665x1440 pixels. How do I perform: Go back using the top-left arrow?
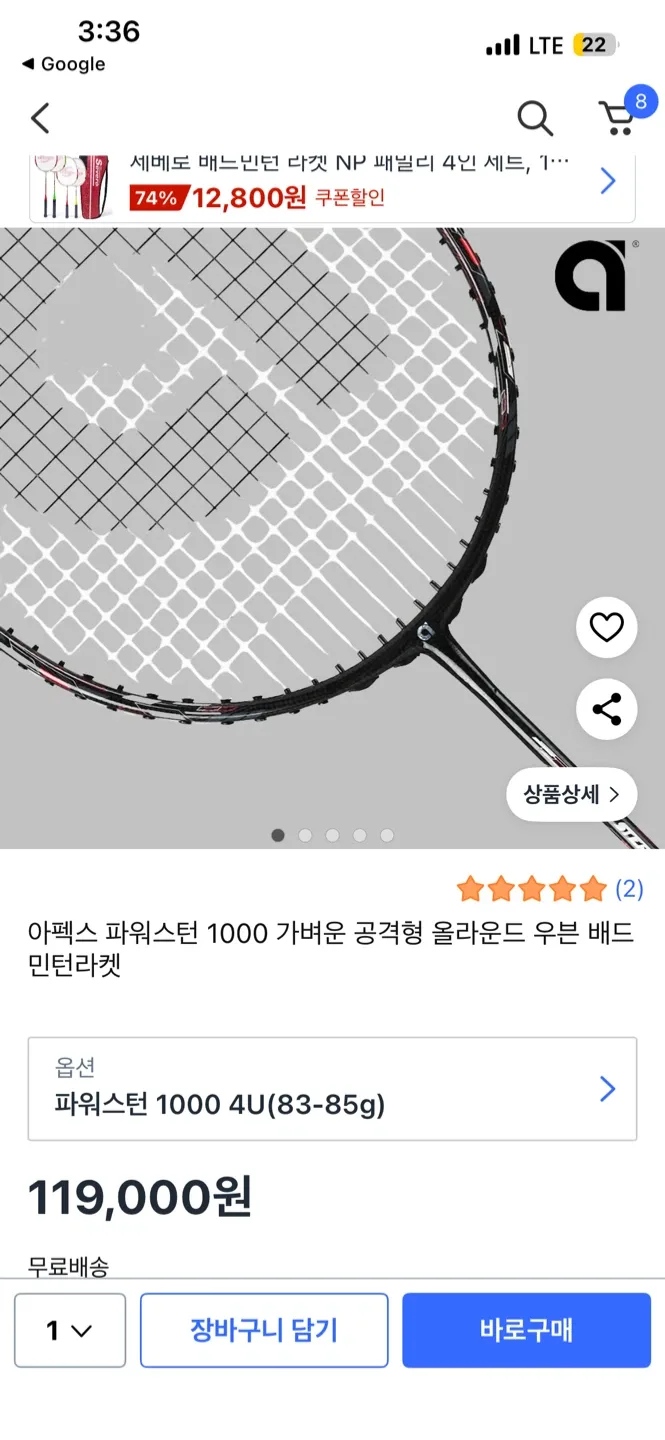40,118
